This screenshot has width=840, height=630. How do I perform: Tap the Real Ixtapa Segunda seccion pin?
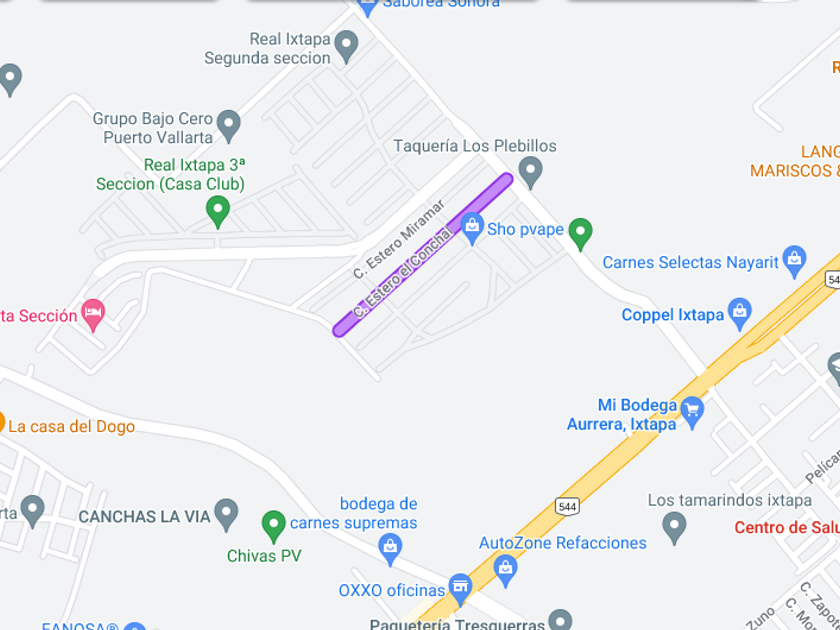[346, 47]
